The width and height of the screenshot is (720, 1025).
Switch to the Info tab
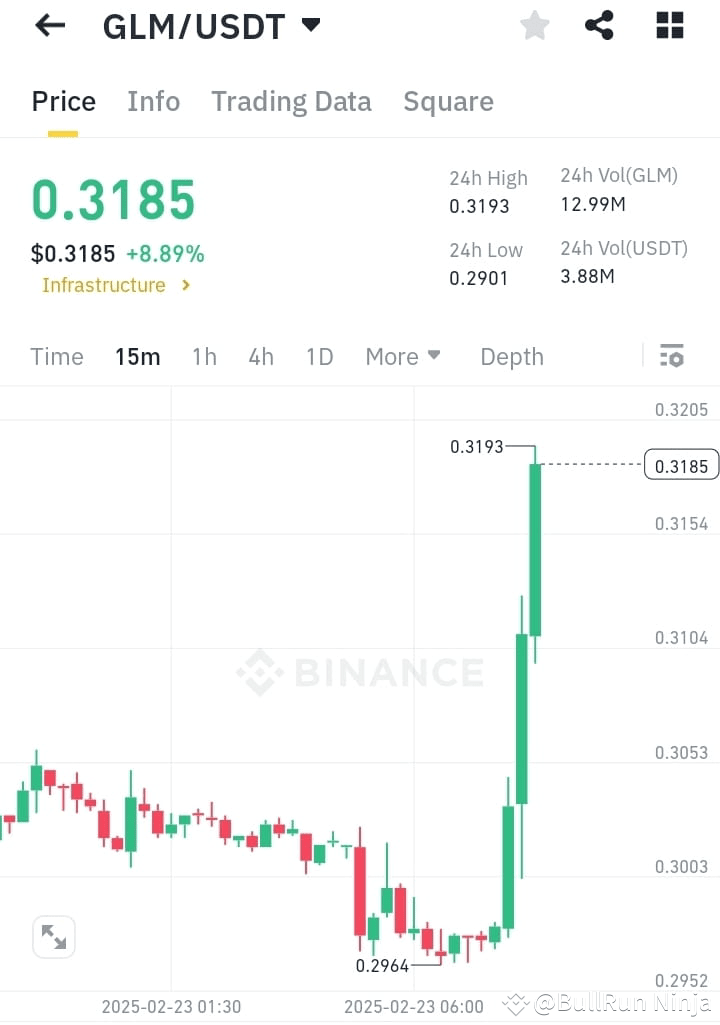pyautogui.click(x=153, y=101)
